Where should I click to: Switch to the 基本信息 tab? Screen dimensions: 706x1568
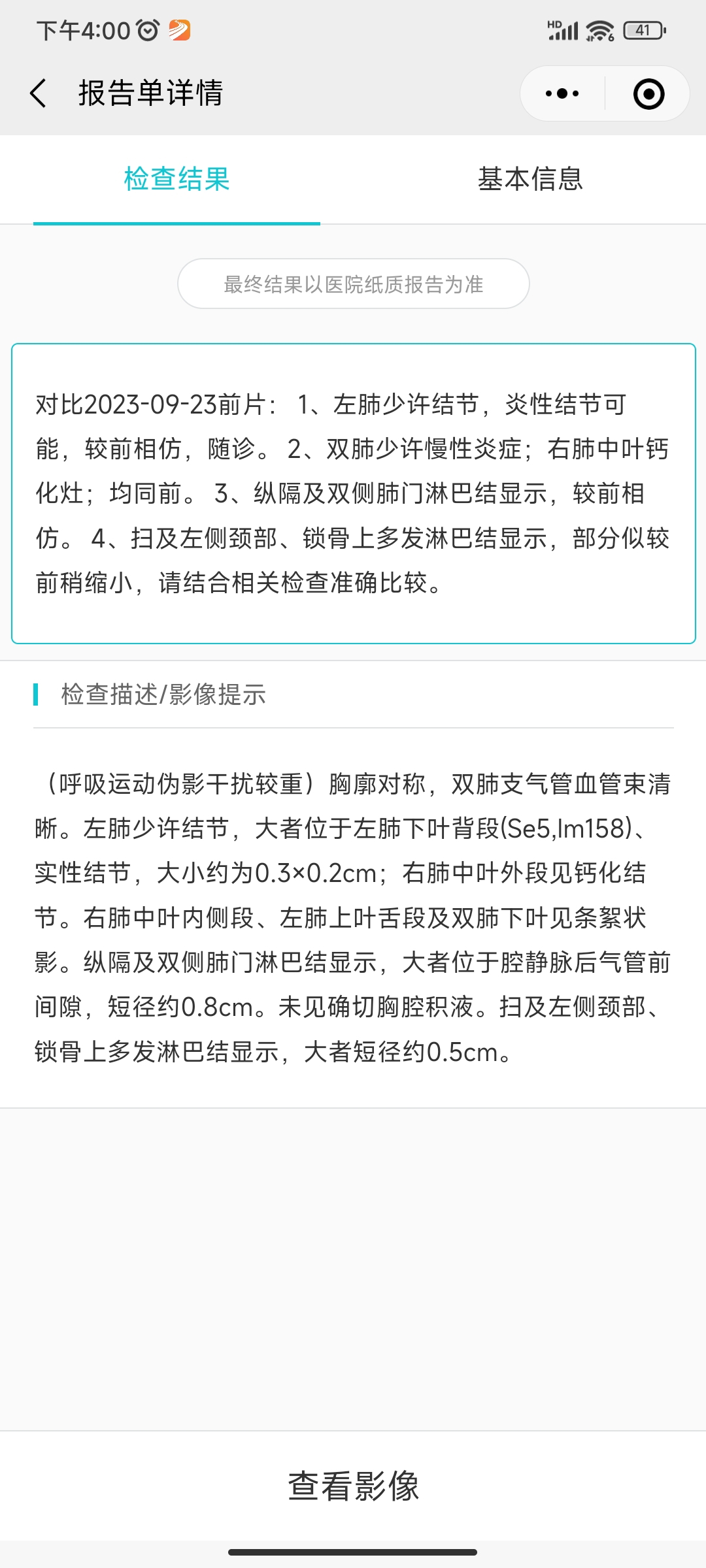point(529,179)
